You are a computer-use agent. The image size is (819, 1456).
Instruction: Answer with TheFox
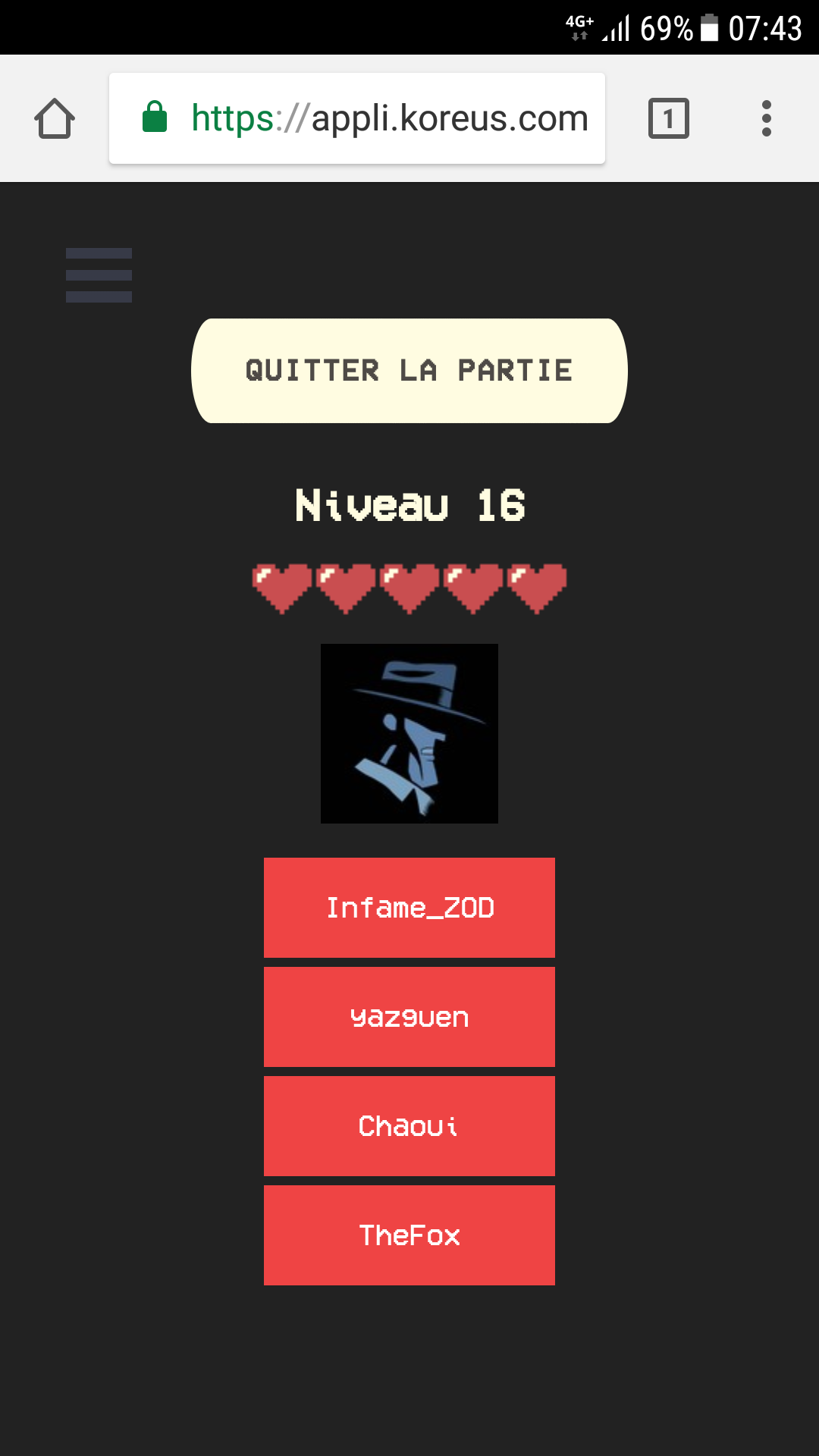point(409,1235)
